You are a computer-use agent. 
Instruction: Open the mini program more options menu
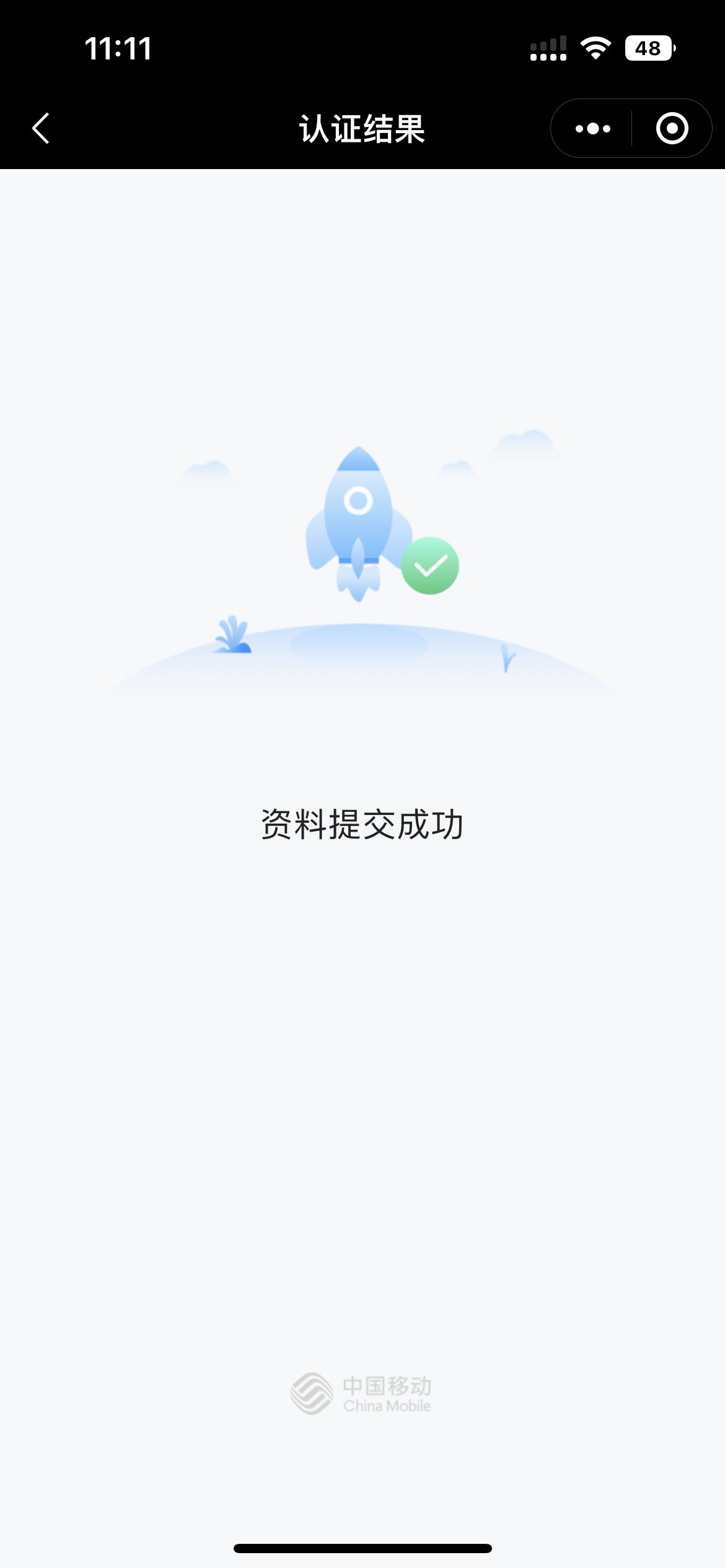(x=592, y=129)
